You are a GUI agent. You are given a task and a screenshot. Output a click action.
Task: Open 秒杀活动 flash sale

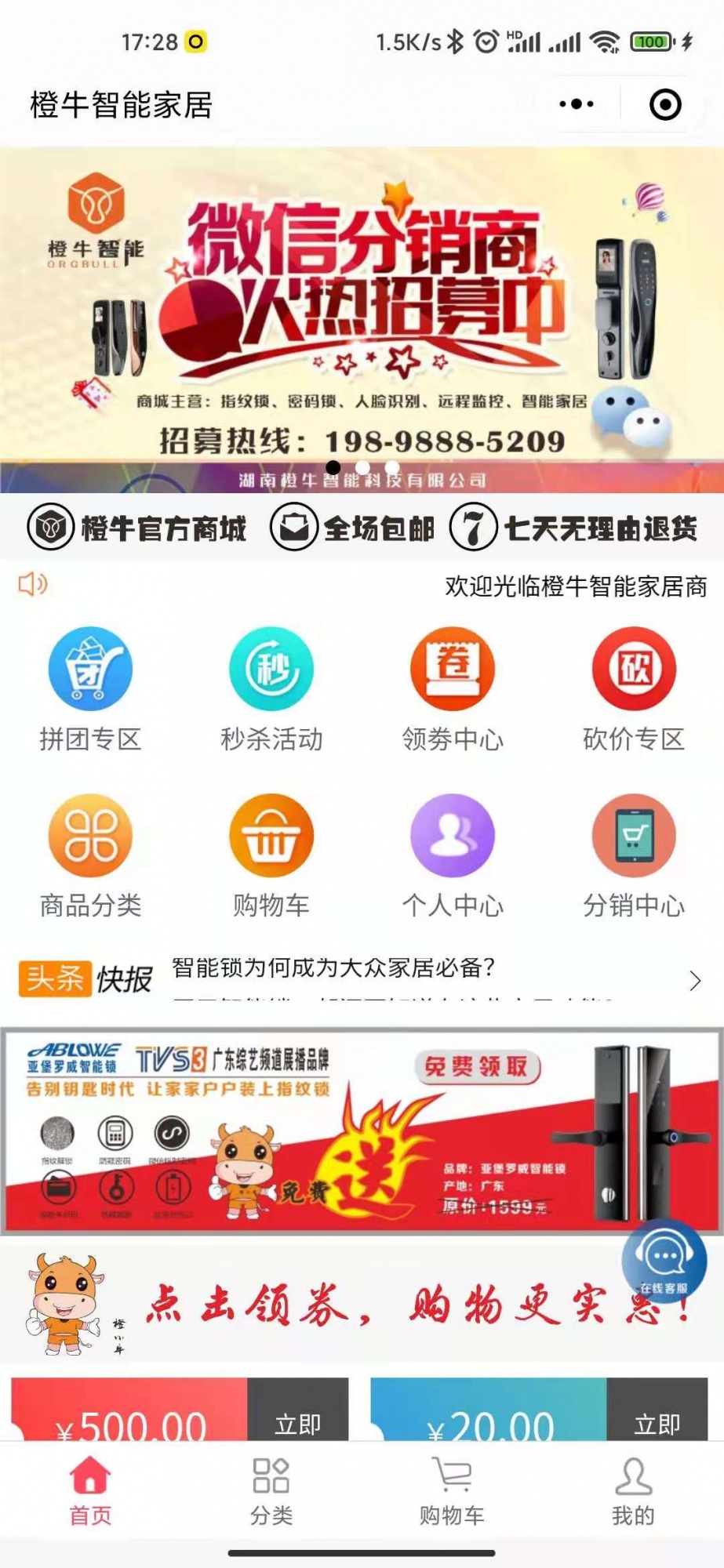271,688
